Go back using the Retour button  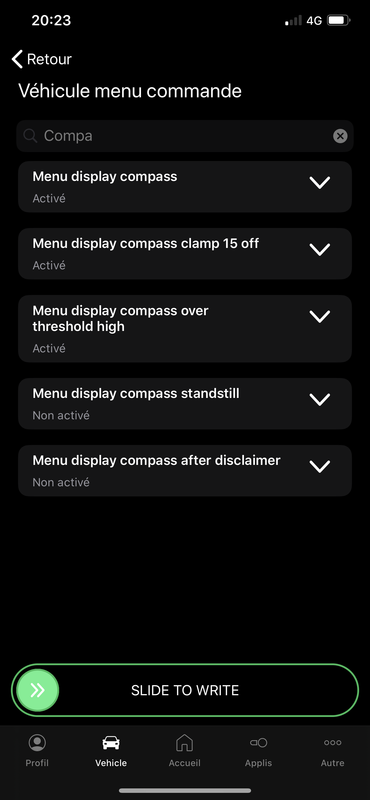(42, 59)
